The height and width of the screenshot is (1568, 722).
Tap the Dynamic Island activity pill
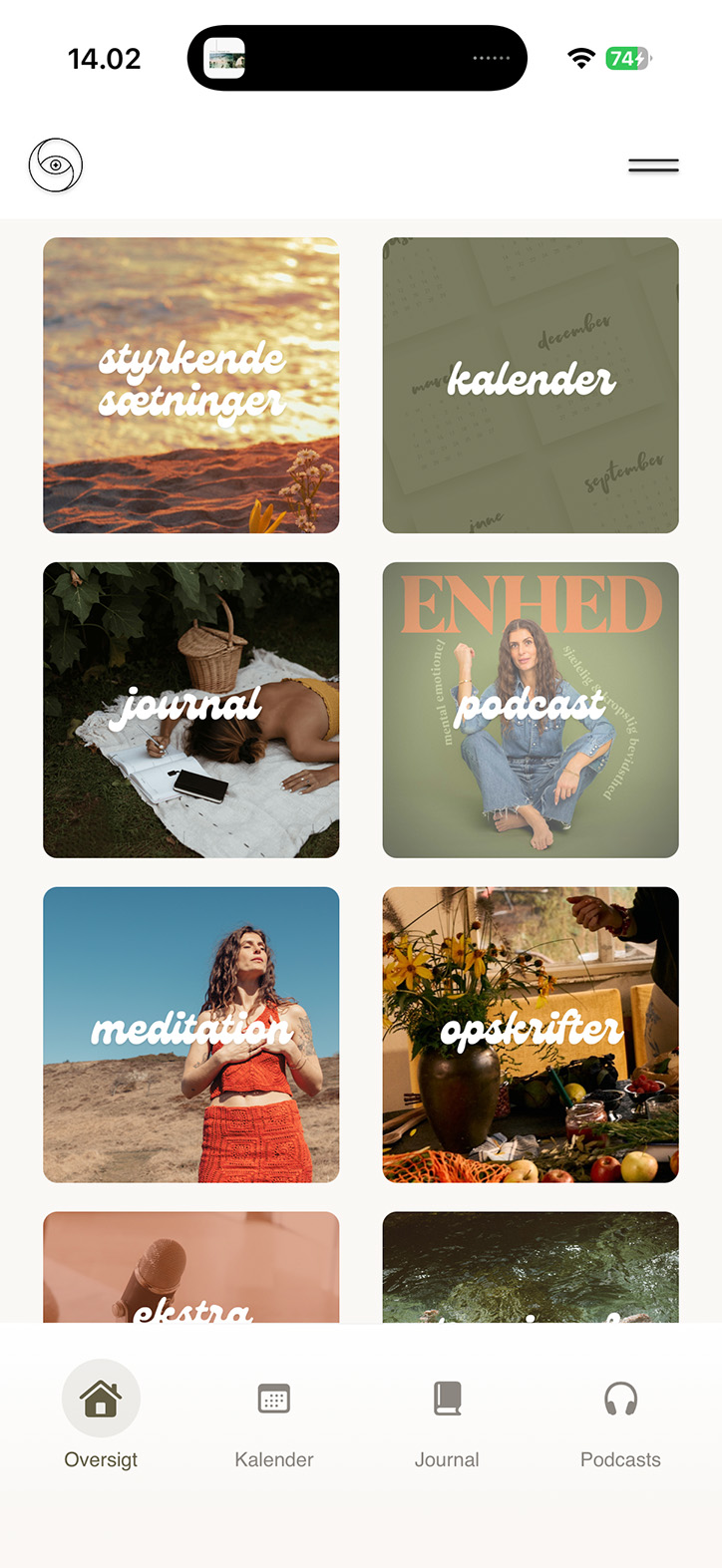pos(357,57)
